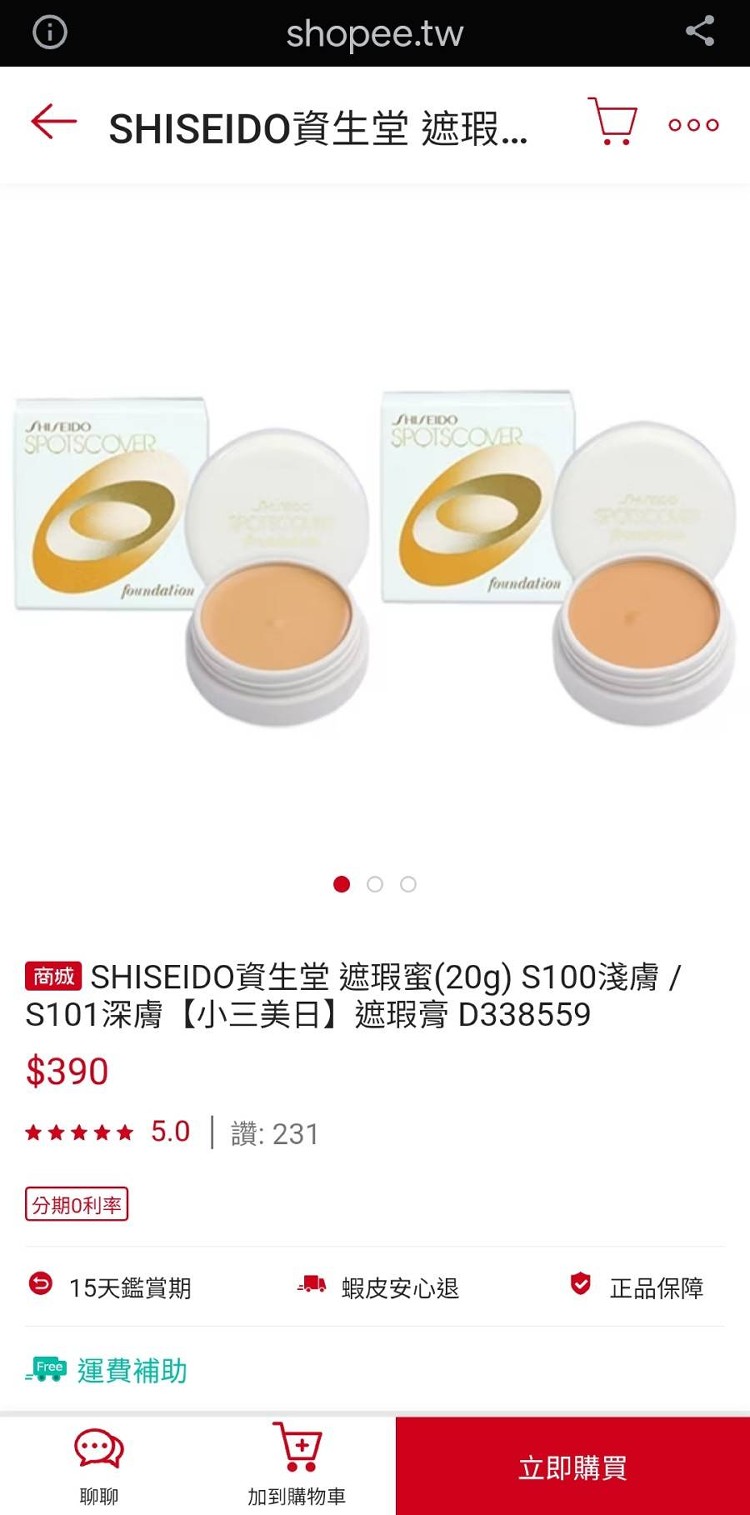
Task: Open the SPOTSCOVER product image
Action: 375,560
